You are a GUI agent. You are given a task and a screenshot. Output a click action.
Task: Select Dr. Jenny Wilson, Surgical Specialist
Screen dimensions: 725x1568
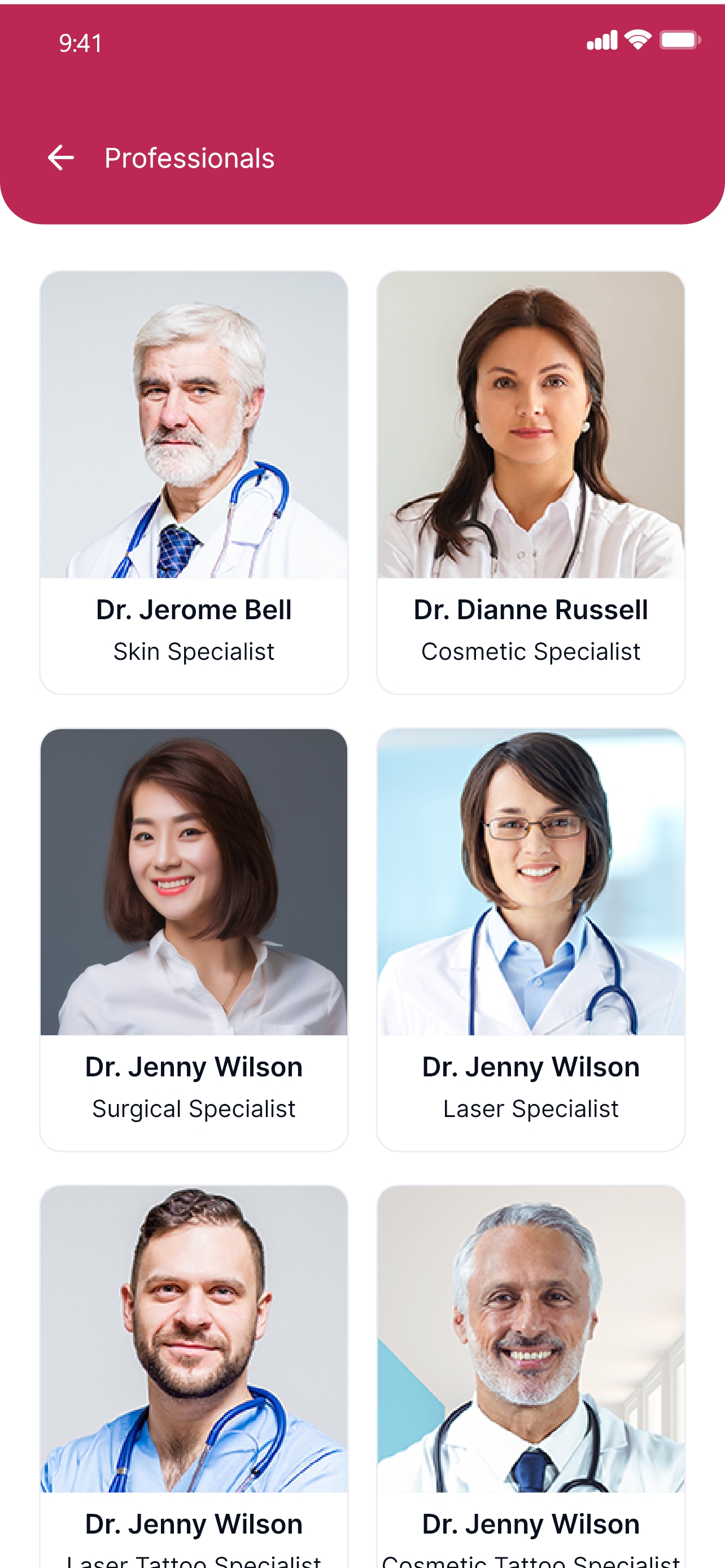tap(194, 939)
